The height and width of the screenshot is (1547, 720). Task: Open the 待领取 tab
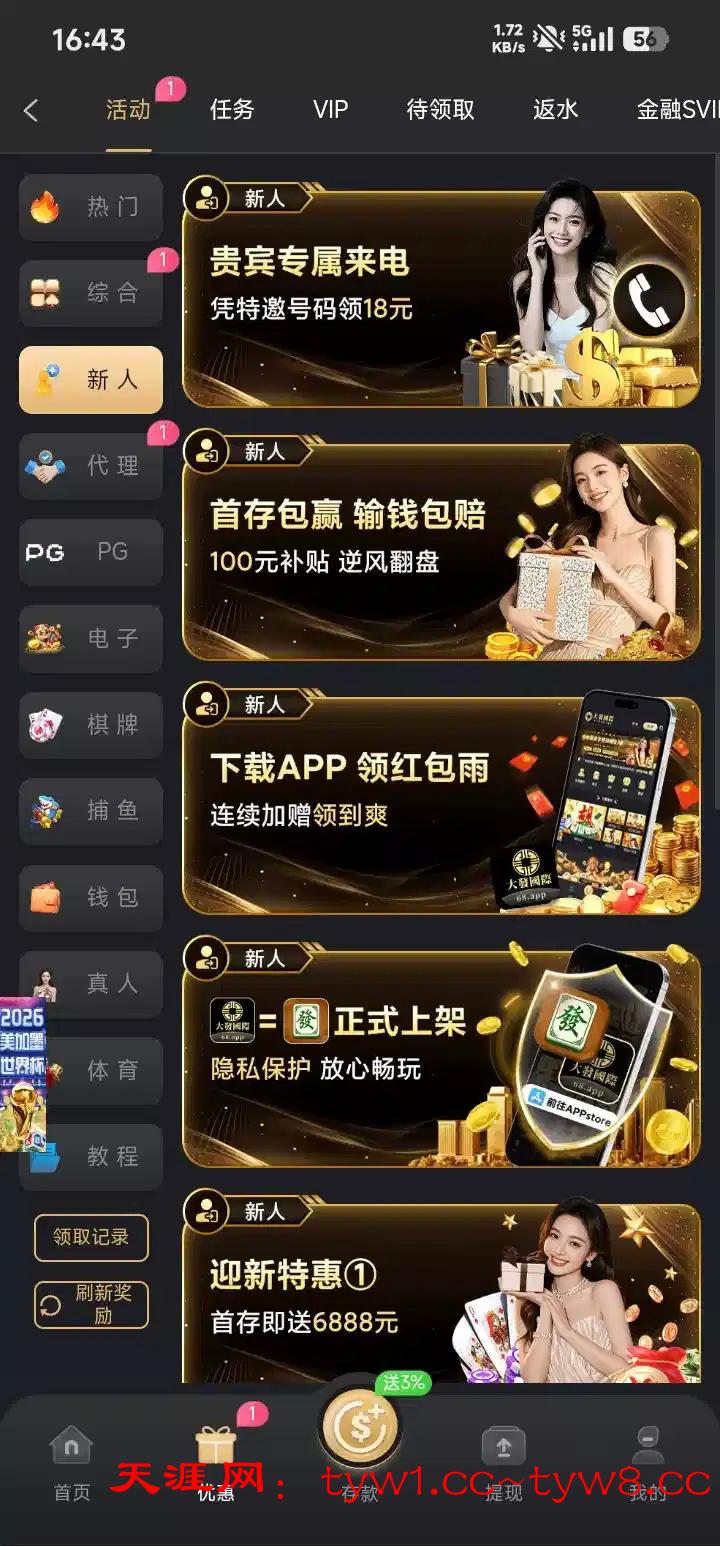pos(440,110)
